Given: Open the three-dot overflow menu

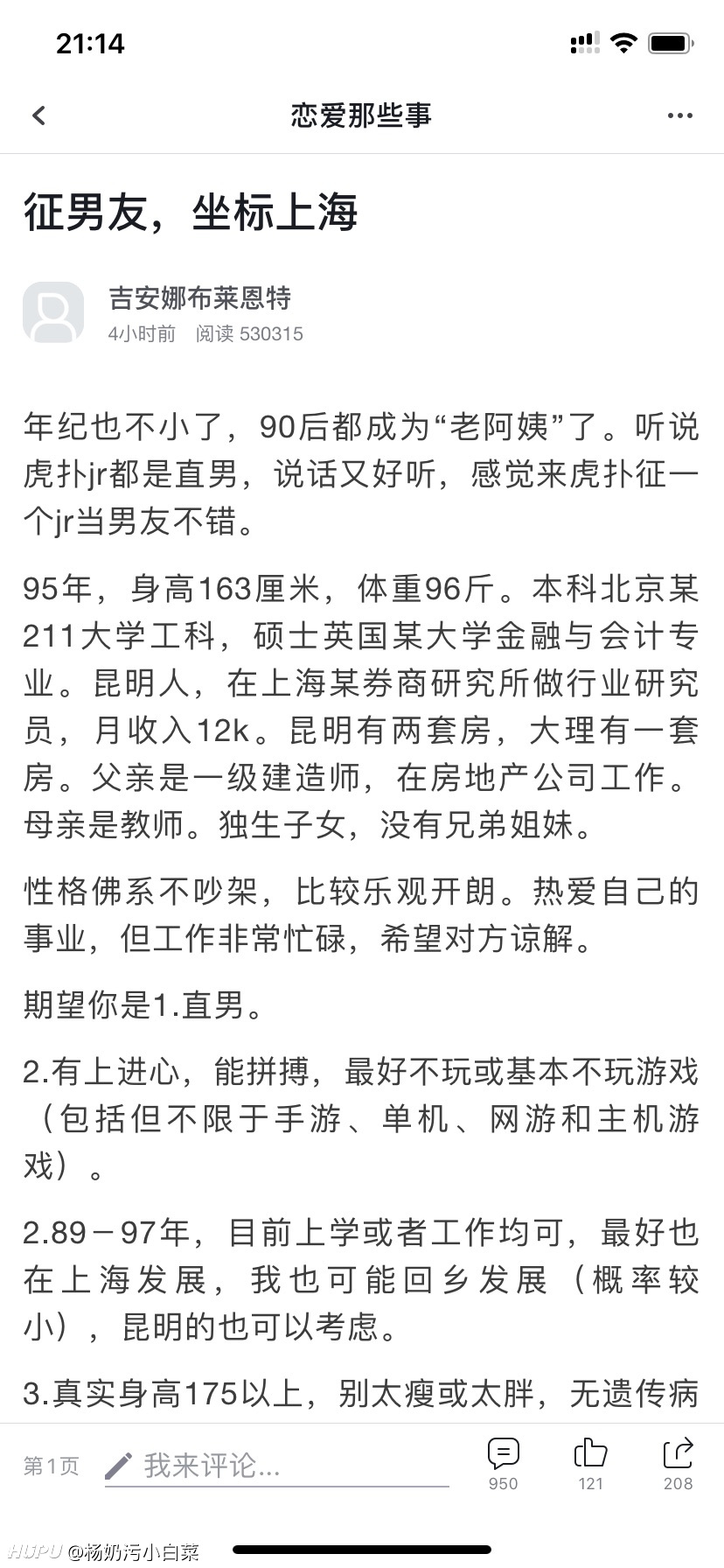Looking at the screenshot, I should (x=679, y=115).
